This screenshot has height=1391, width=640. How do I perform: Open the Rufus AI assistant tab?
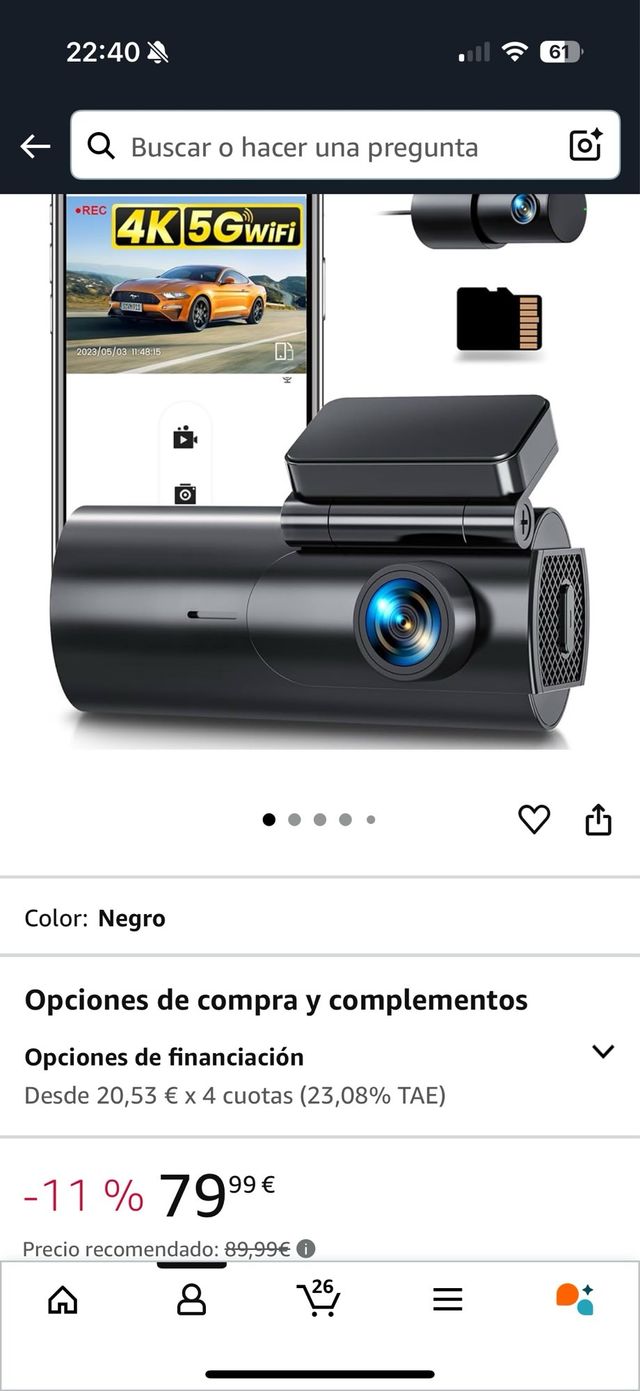pos(575,1299)
